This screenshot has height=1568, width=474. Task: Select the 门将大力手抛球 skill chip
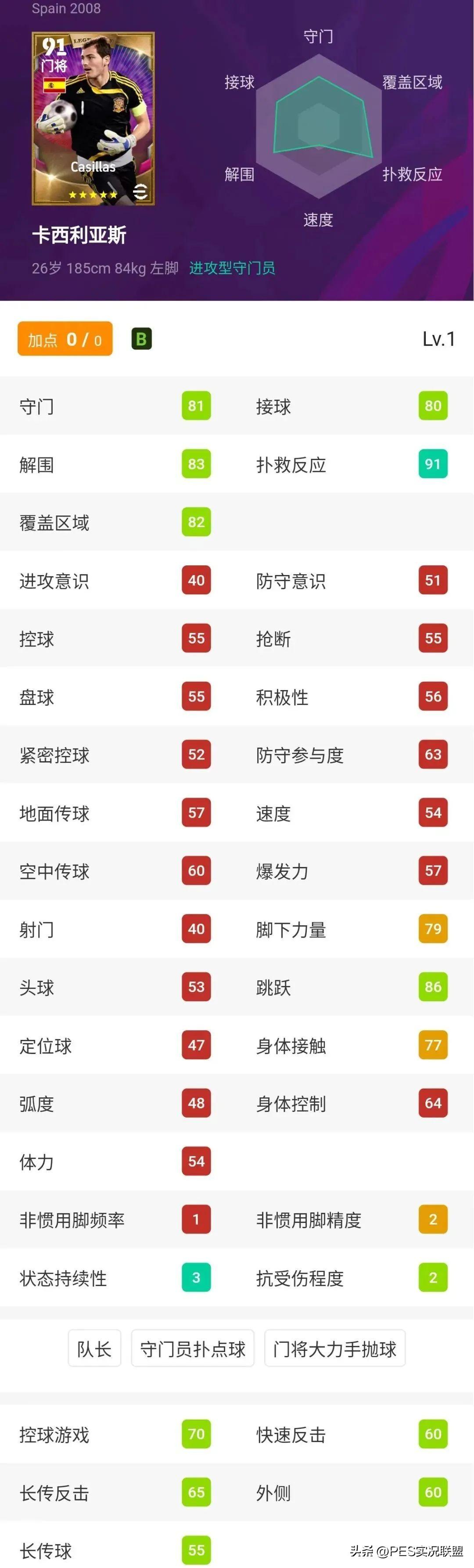click(335, 1349)
